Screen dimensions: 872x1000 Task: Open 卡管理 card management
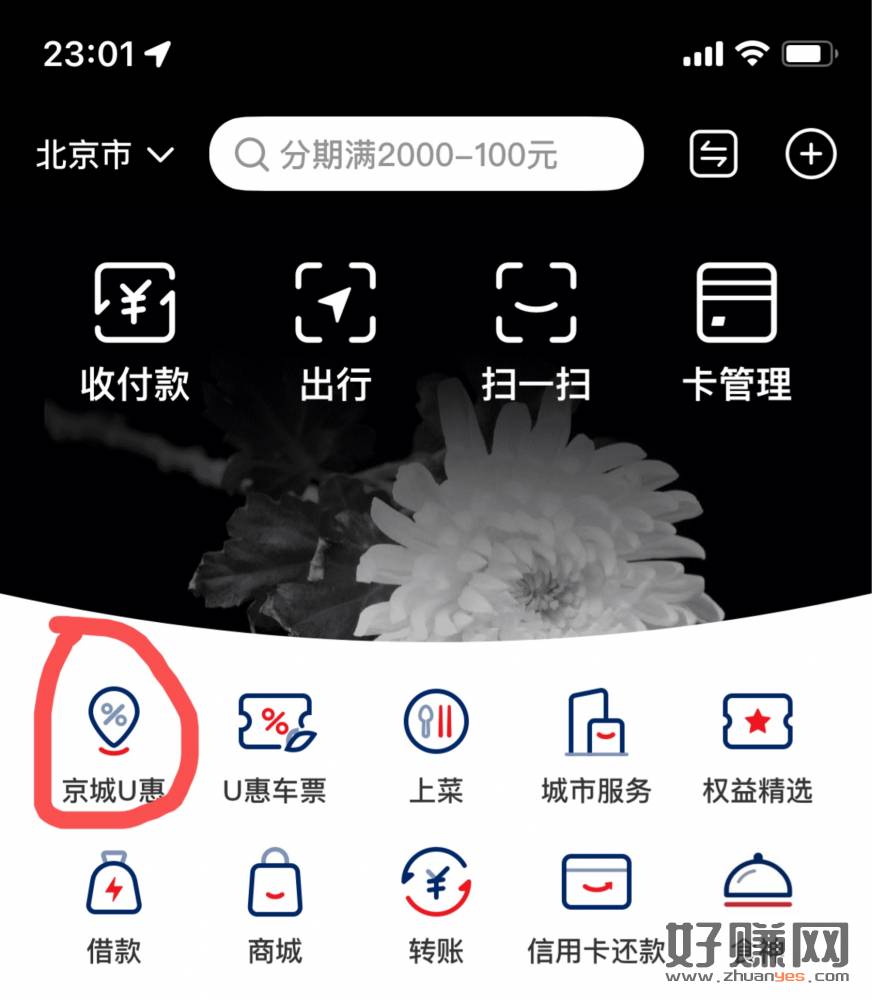pos(736,330)
